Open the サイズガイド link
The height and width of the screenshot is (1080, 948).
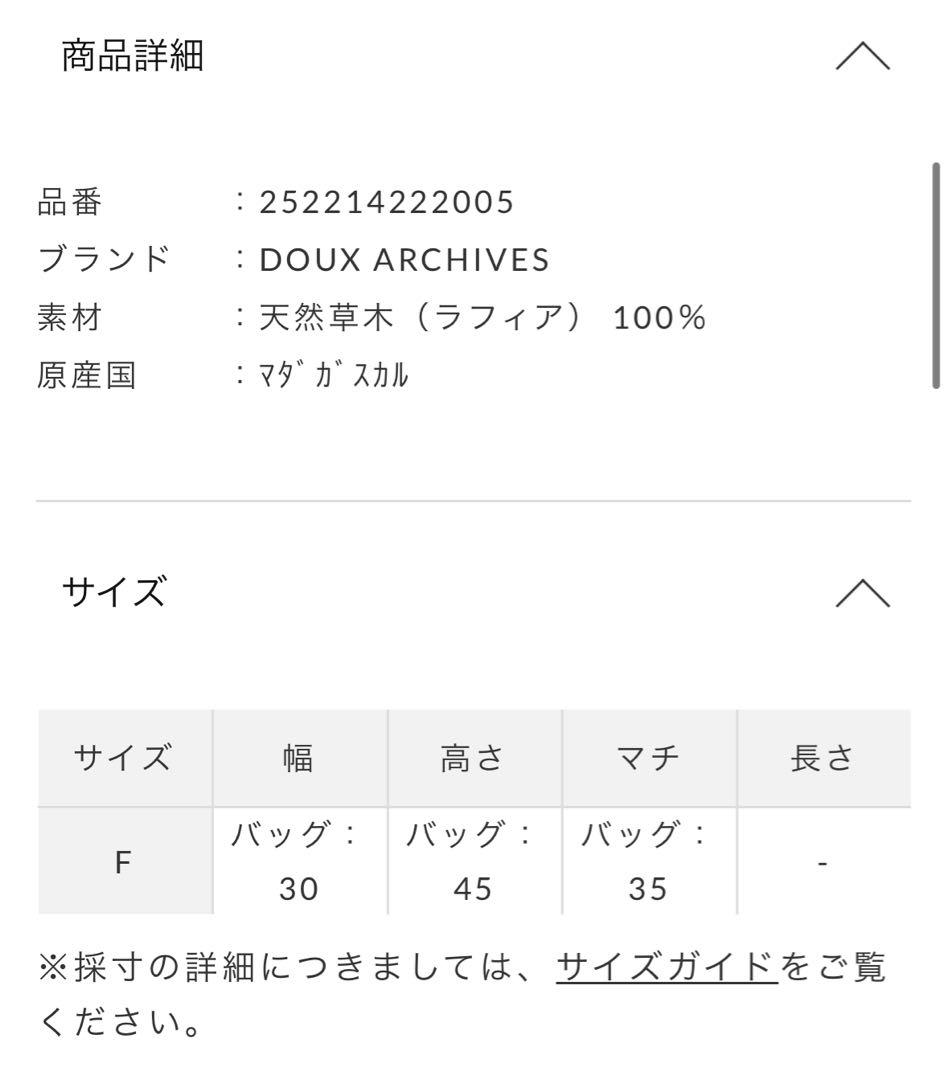pyautogui.click(x=667, y=967)
